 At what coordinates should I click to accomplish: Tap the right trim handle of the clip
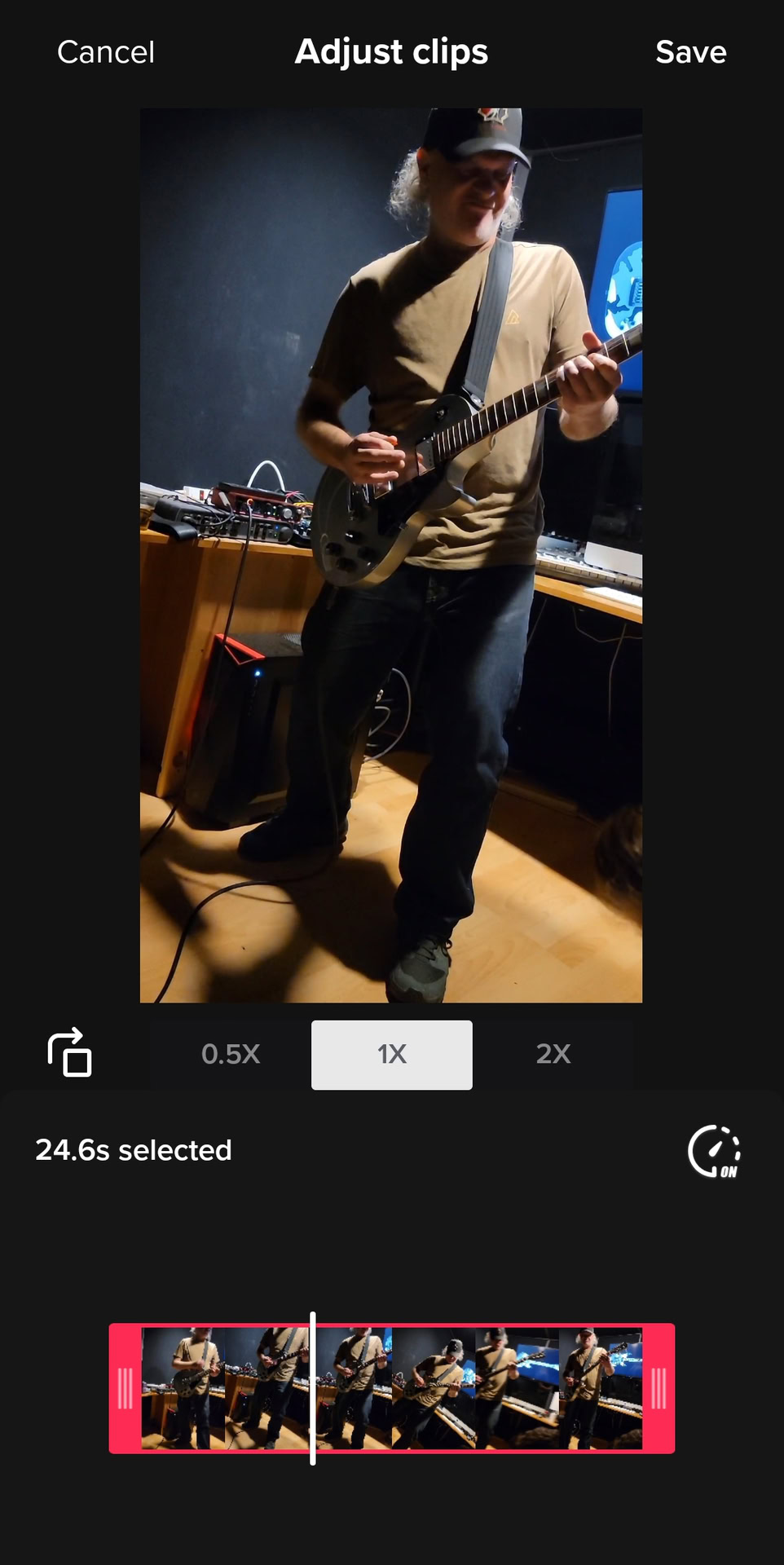click(x=658, y=1388)
